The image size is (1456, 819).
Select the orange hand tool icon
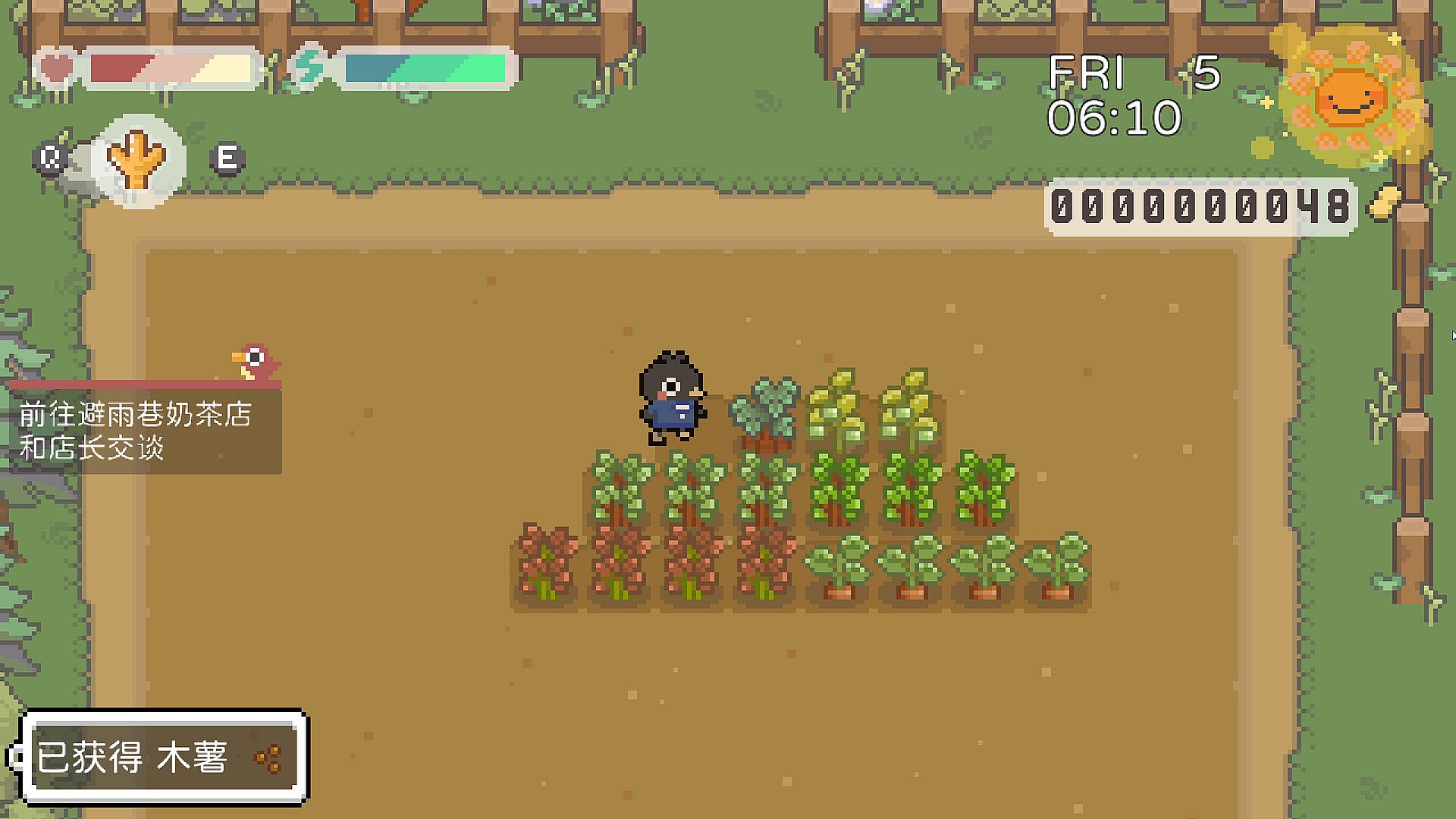pyautogui.click(x=136, y=159)
